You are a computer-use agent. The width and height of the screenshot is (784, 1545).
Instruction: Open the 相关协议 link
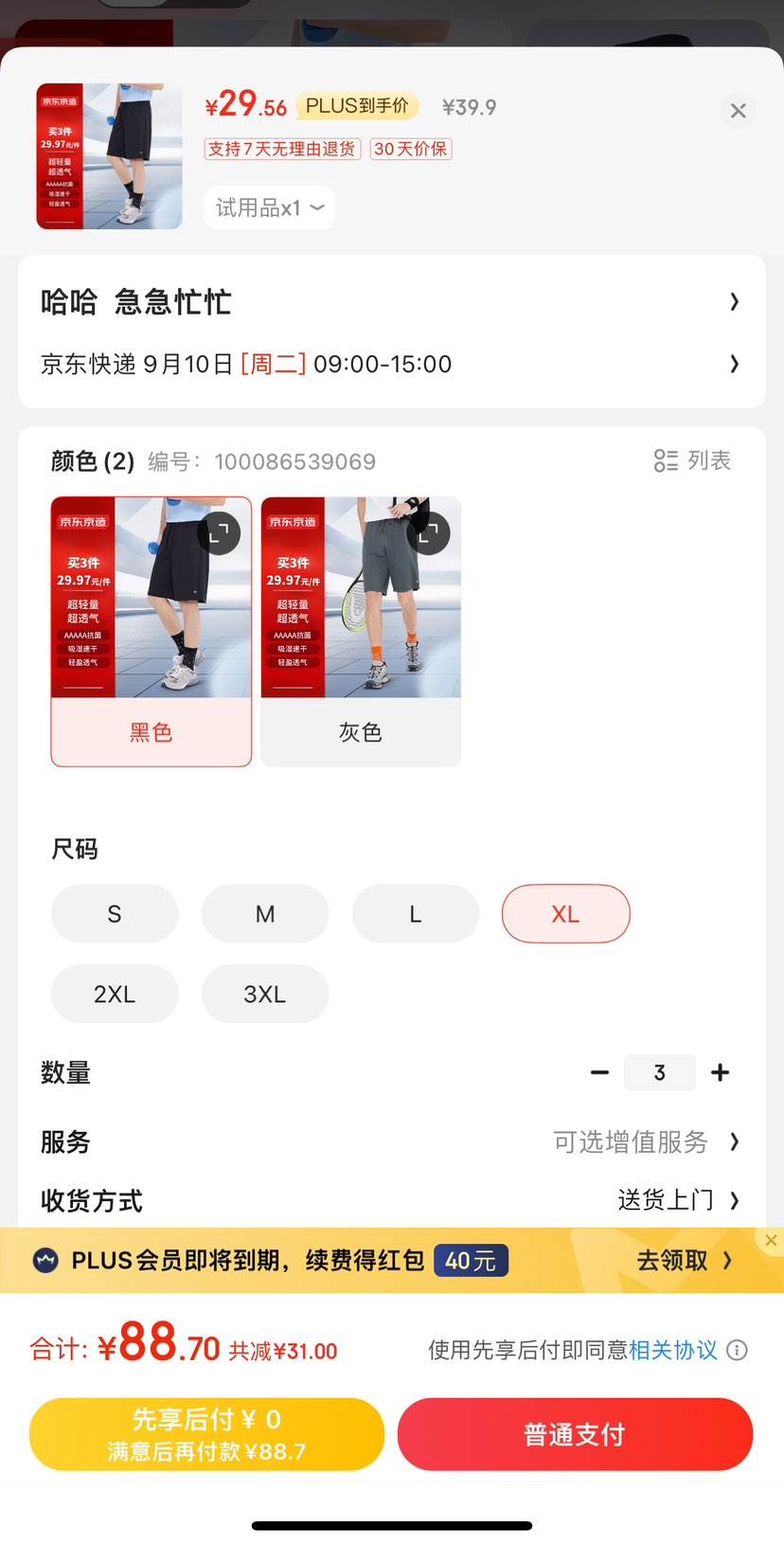[x=673, y=1350]
